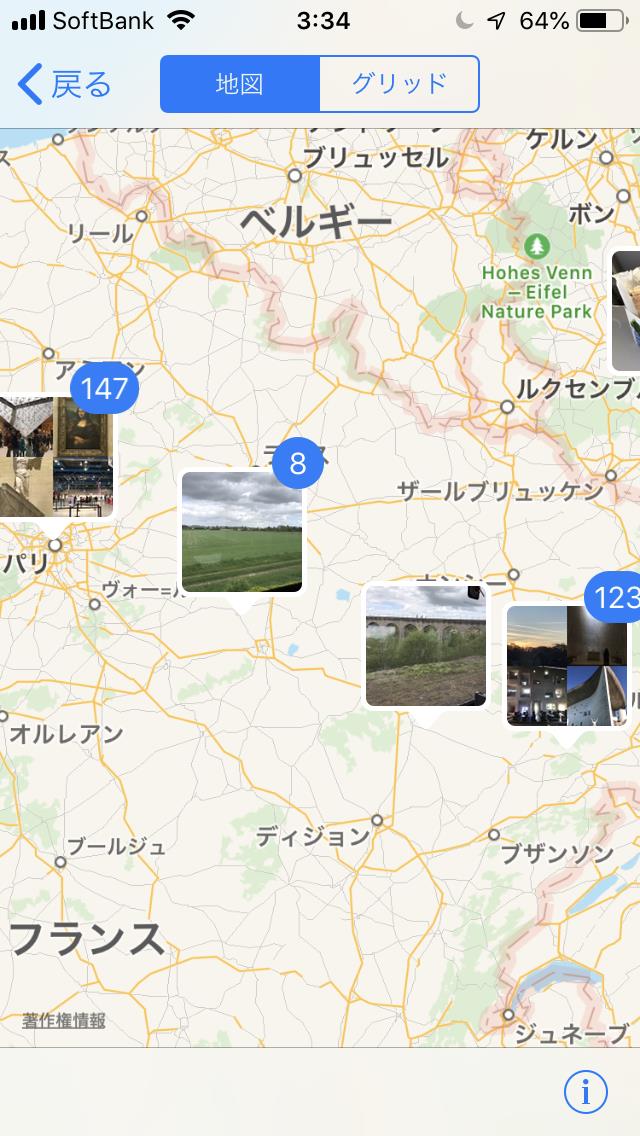The image size is (640, 1136).
Task: Tap the info icon
Action: [586, 1092]
